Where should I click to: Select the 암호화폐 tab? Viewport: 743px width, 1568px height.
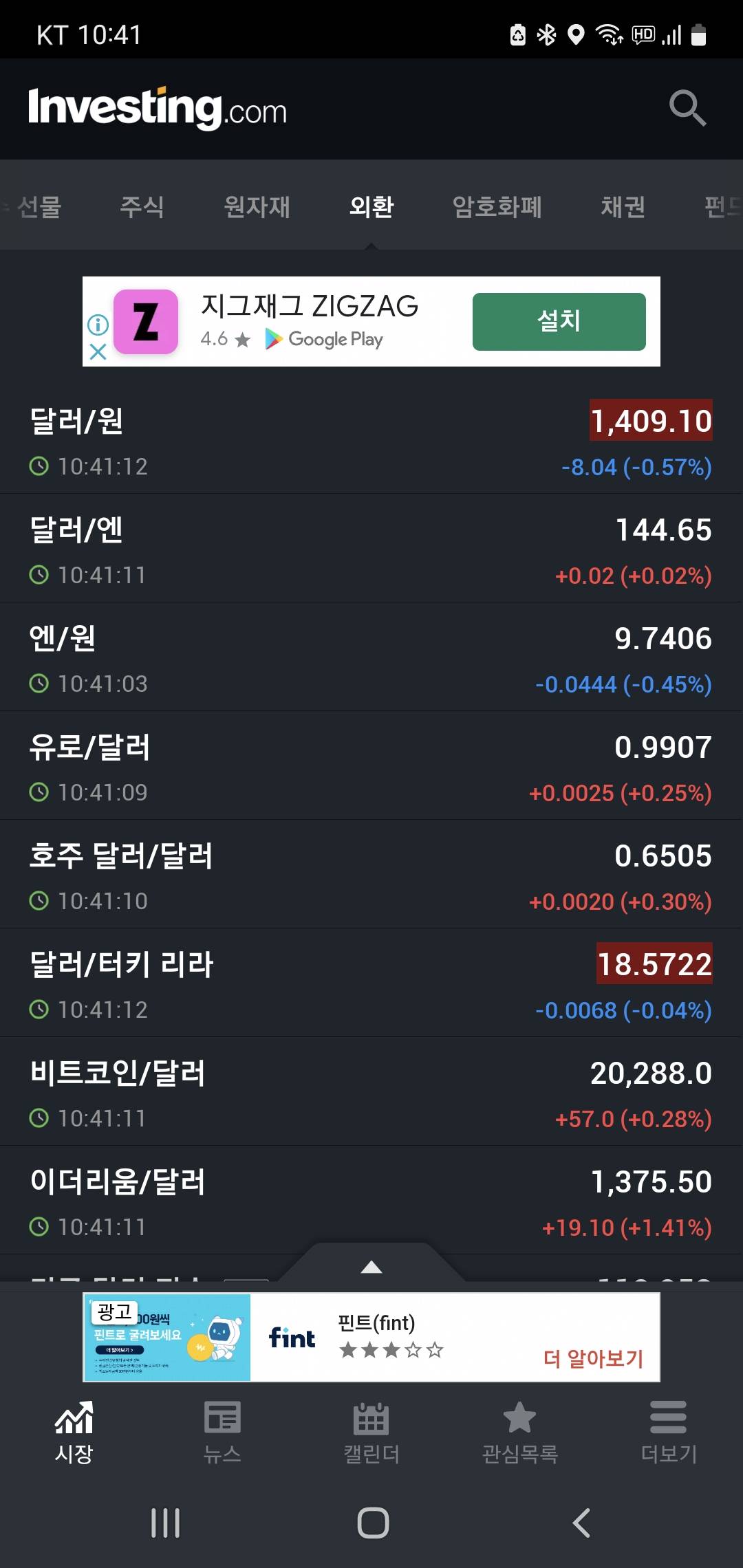[x=497, y=206]
